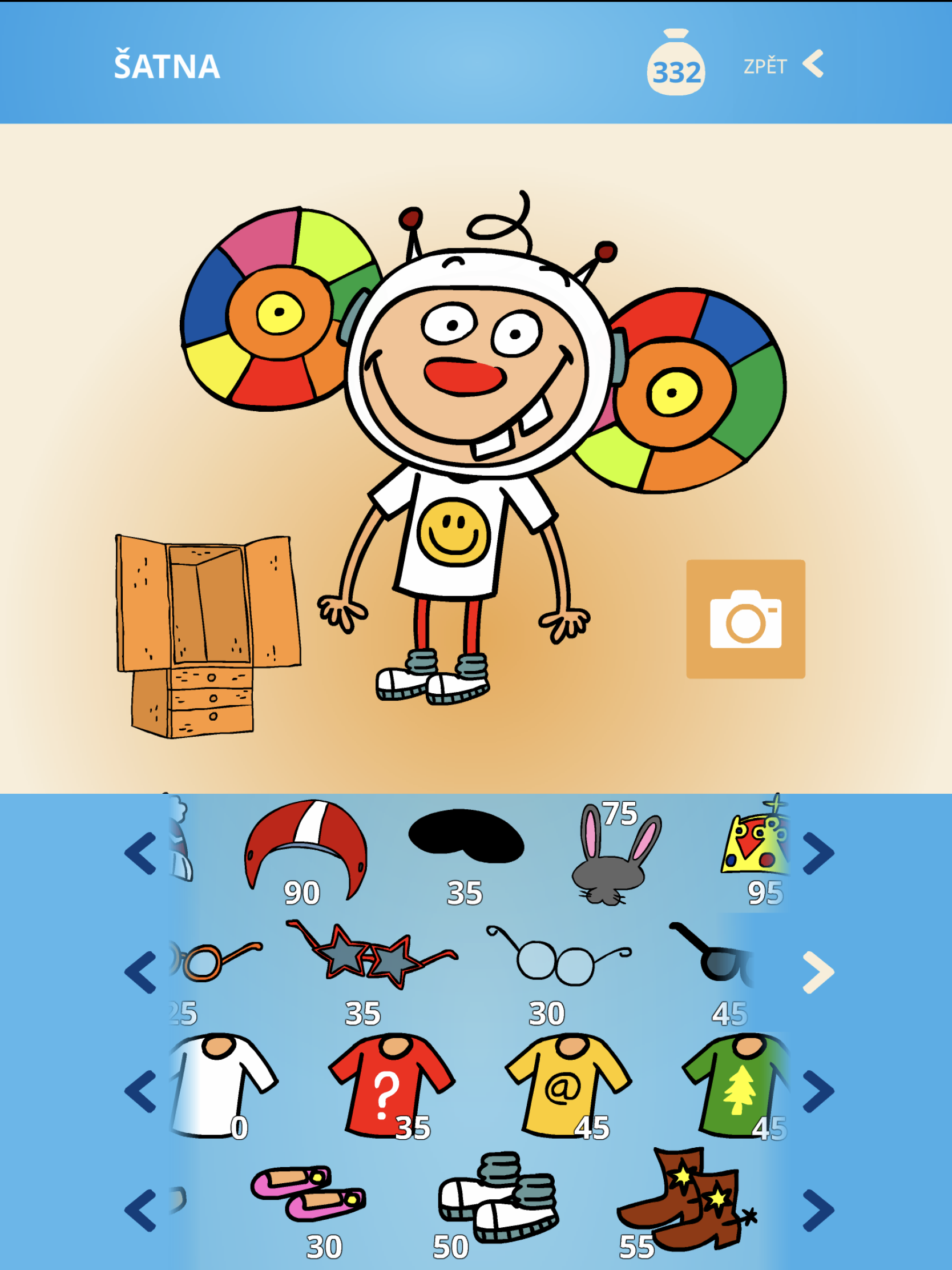This screenshot has width=952, height=1270.
Task: Choose the green tree shirt priced 45
Action: pos(738,1085)
